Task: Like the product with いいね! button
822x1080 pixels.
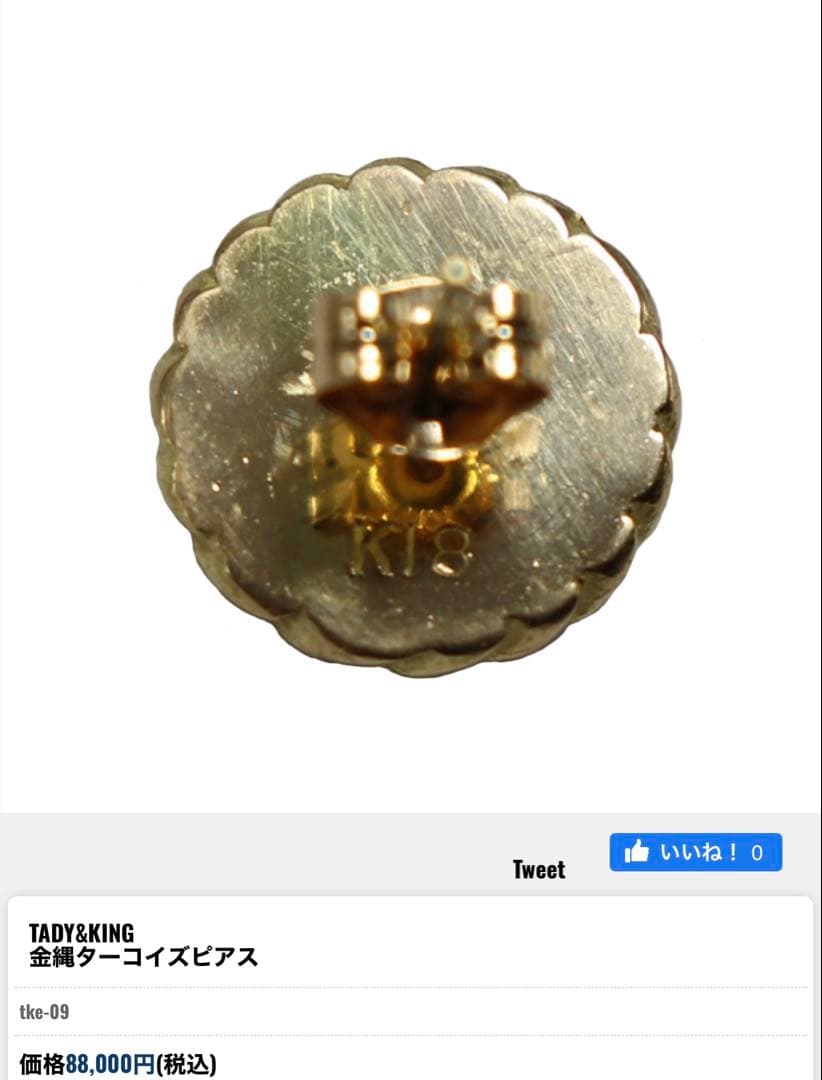Action: 695,852
